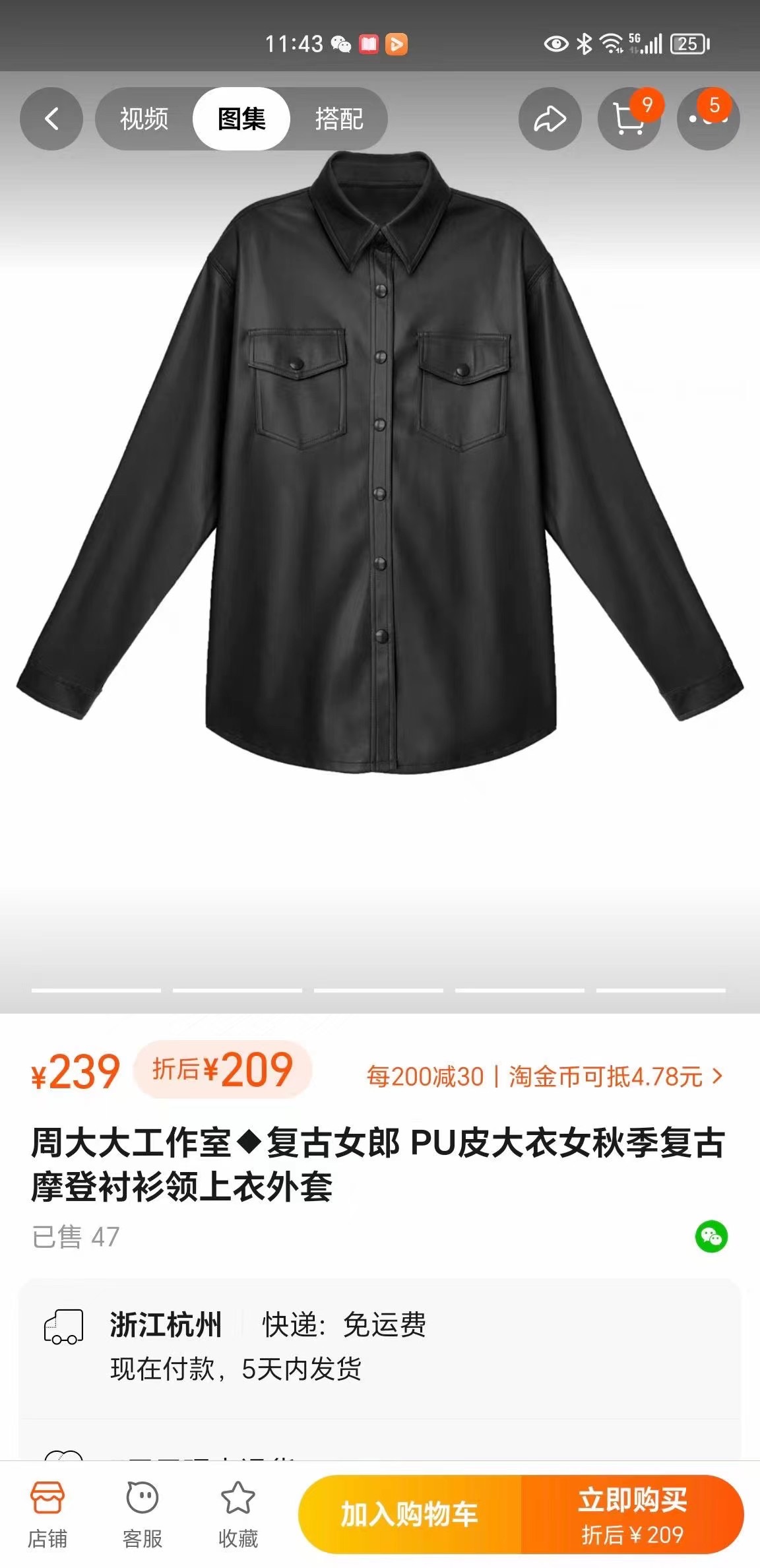This screenshot has height=1568, width=760.
Task: Open the more options menu
Action: 708,119
